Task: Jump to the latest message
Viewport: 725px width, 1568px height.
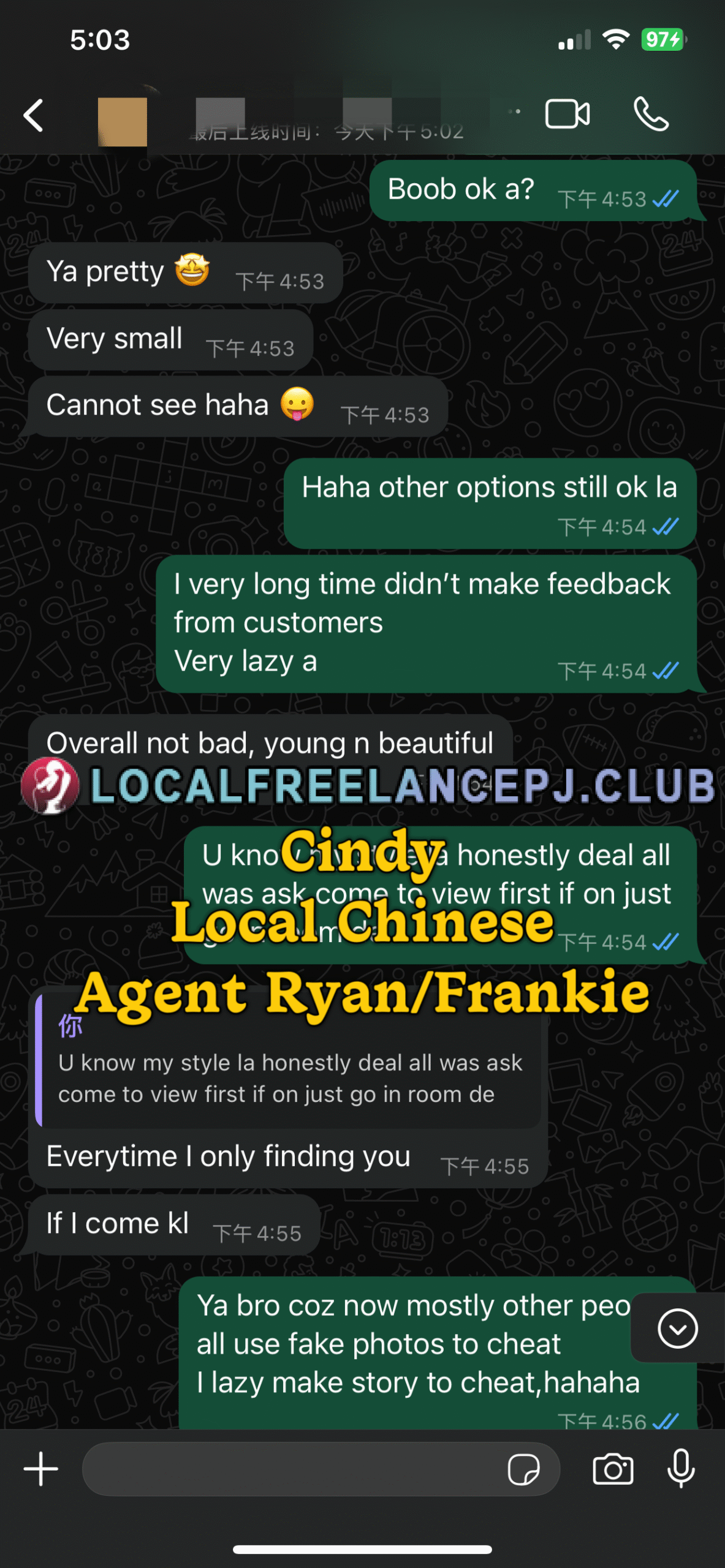Action: (x=677, y=1328)
